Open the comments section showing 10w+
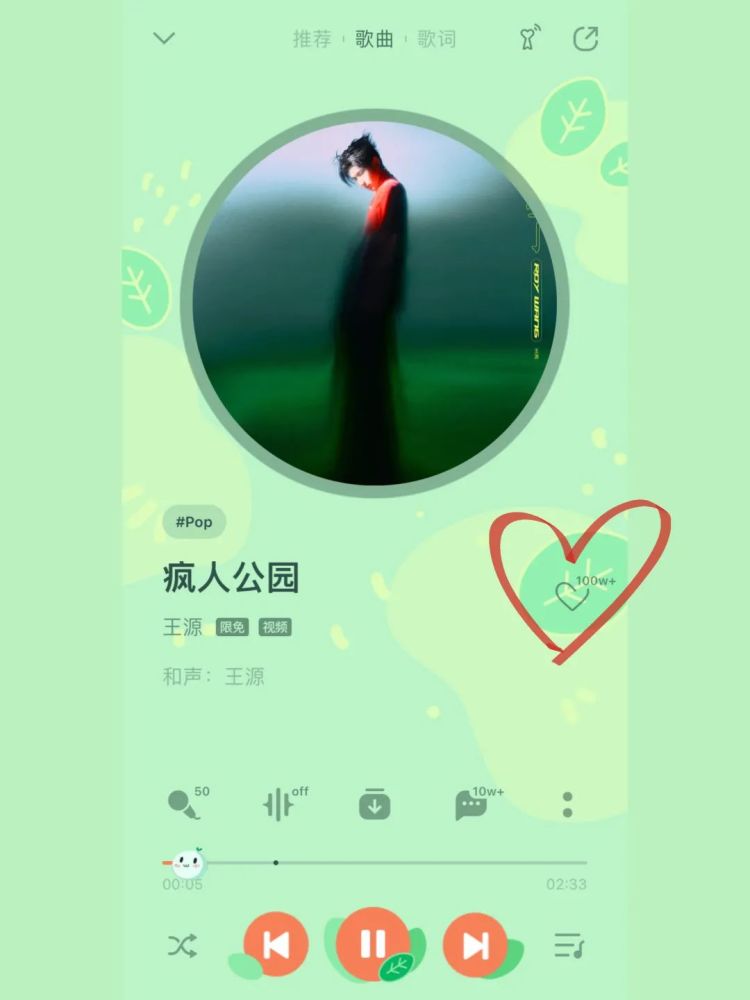Viewport: 750px width, 1000px height. pos(470,803)
